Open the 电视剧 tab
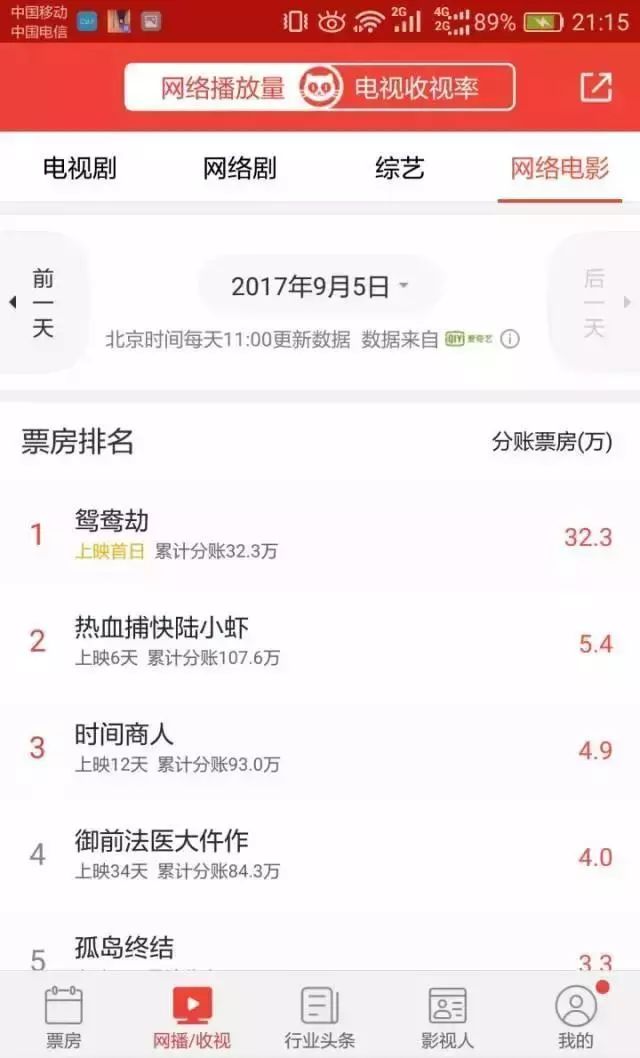Screen dimensions: 640x1058 (80, 168)
